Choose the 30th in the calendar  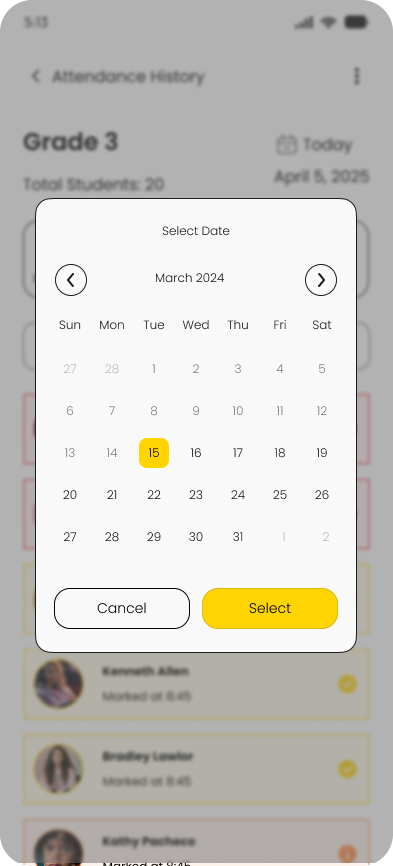[x=196, y=537]
